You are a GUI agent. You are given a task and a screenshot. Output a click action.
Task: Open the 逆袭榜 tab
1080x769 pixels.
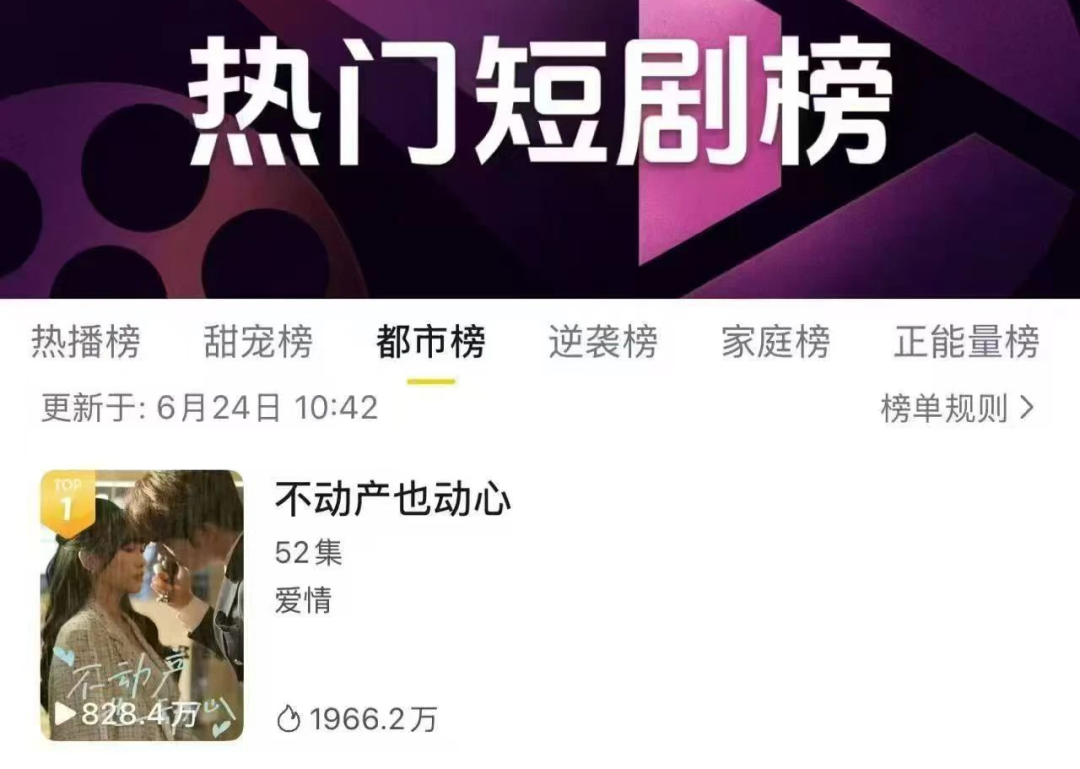point(603,342)
